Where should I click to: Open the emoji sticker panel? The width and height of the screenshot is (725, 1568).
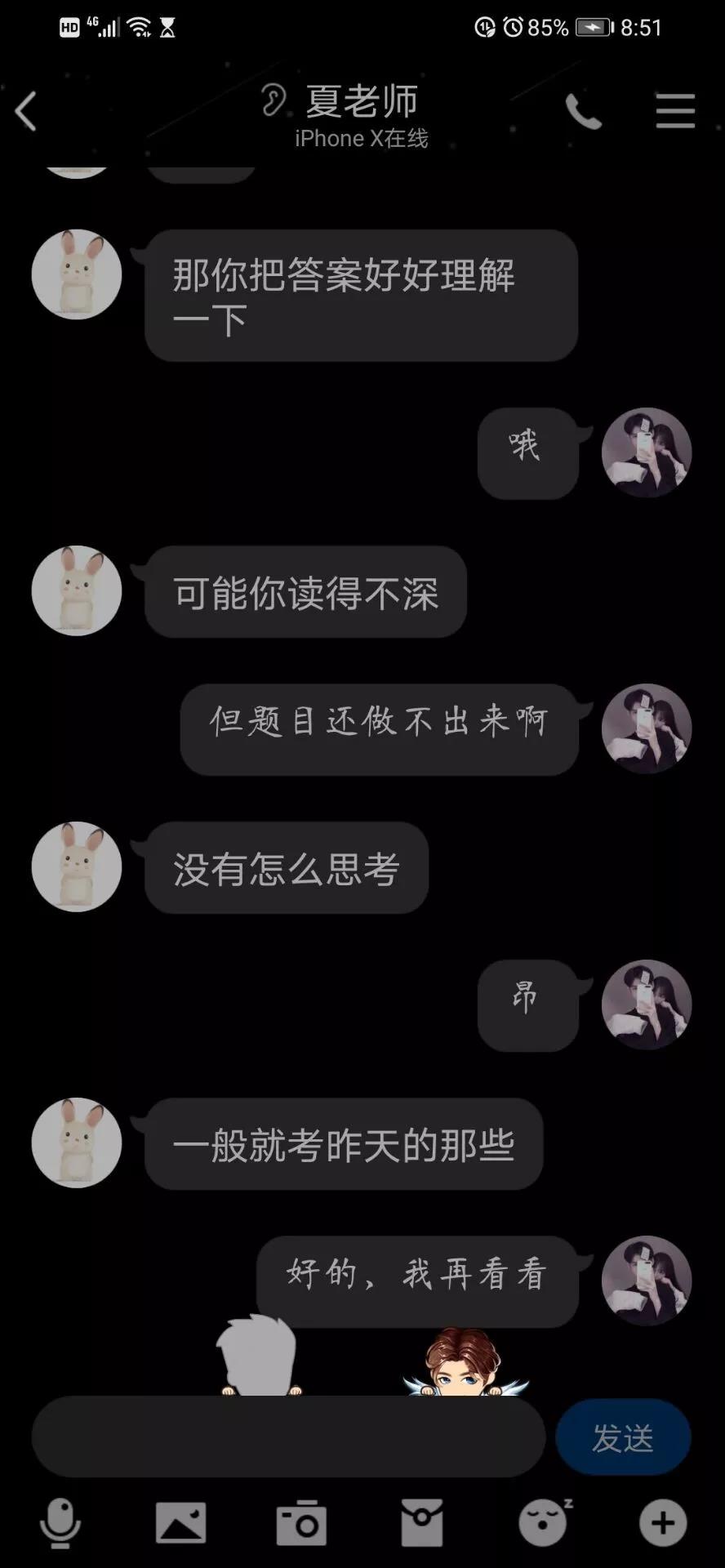tap(544, 1523)
